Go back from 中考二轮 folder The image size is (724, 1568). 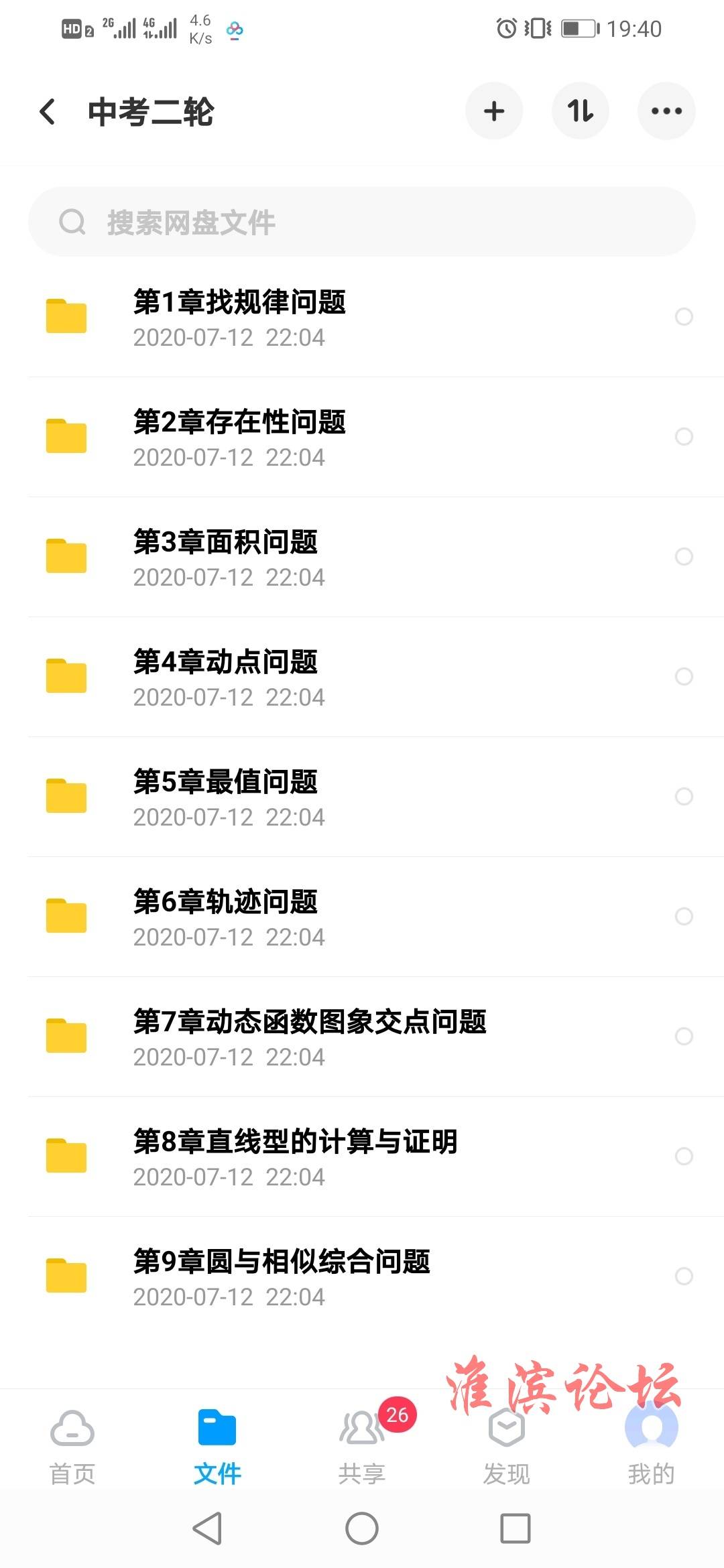48,111
